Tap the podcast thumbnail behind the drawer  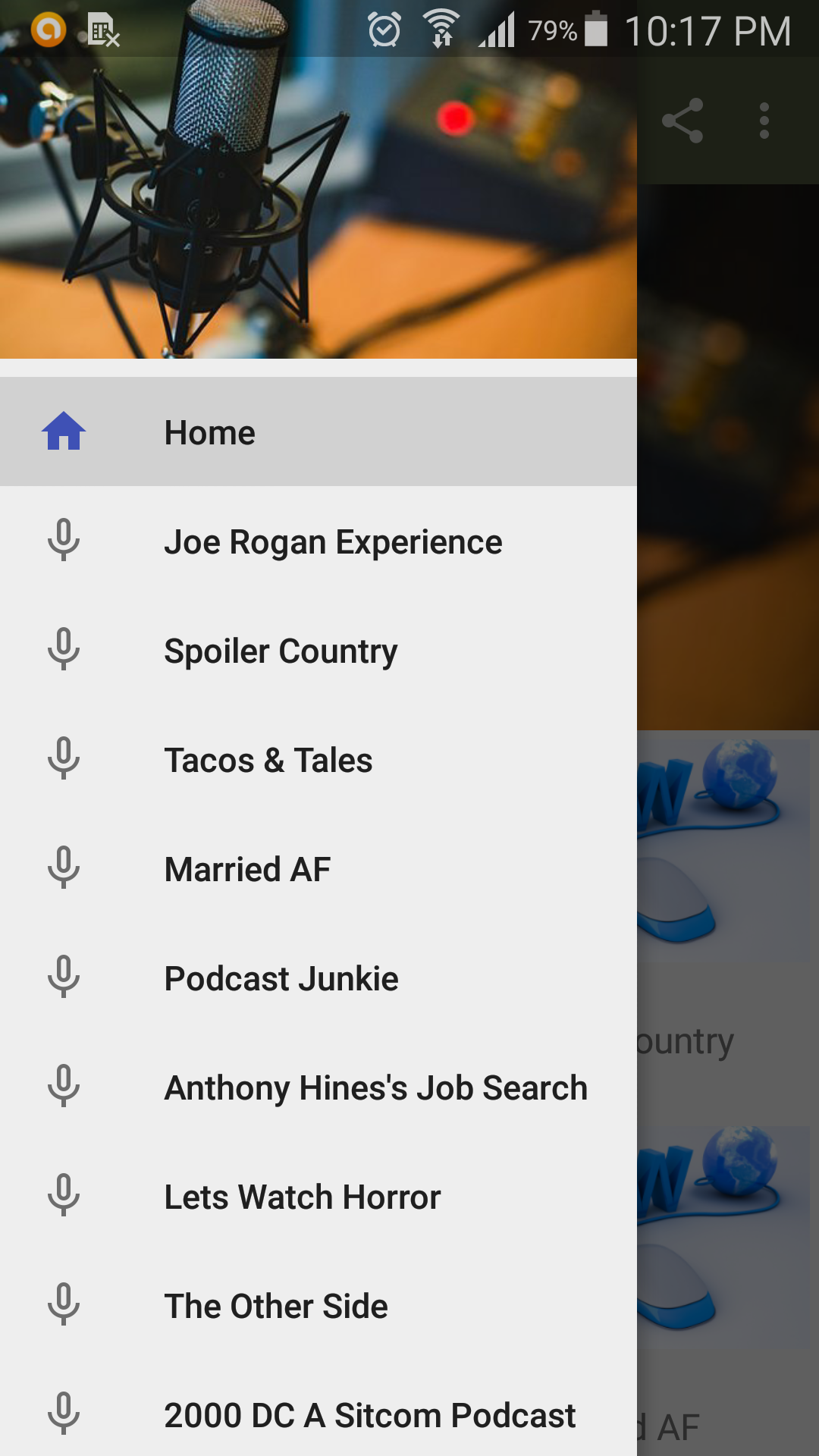coord(728,849)
